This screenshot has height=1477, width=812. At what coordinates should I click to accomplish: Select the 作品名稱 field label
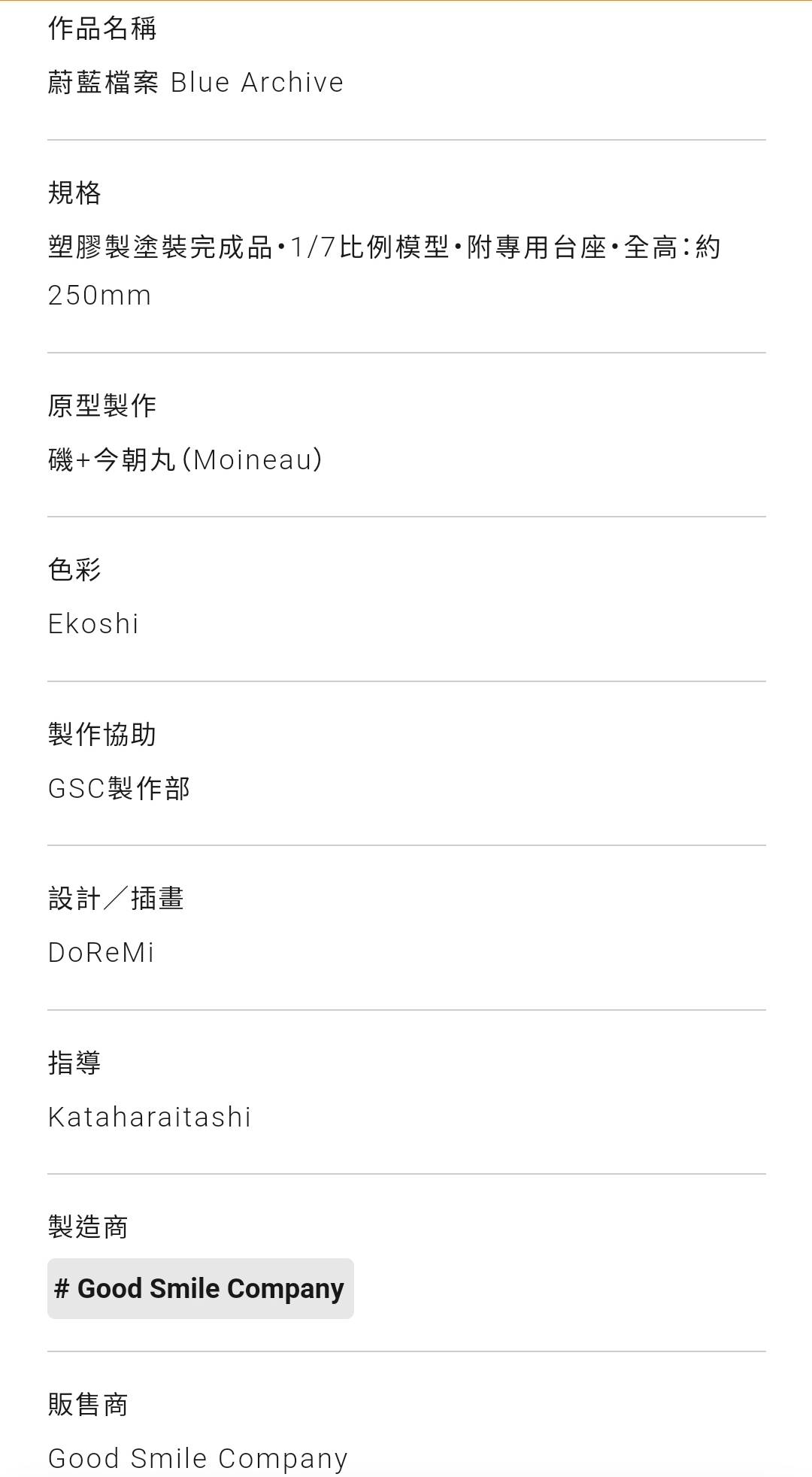coord(102,29)
